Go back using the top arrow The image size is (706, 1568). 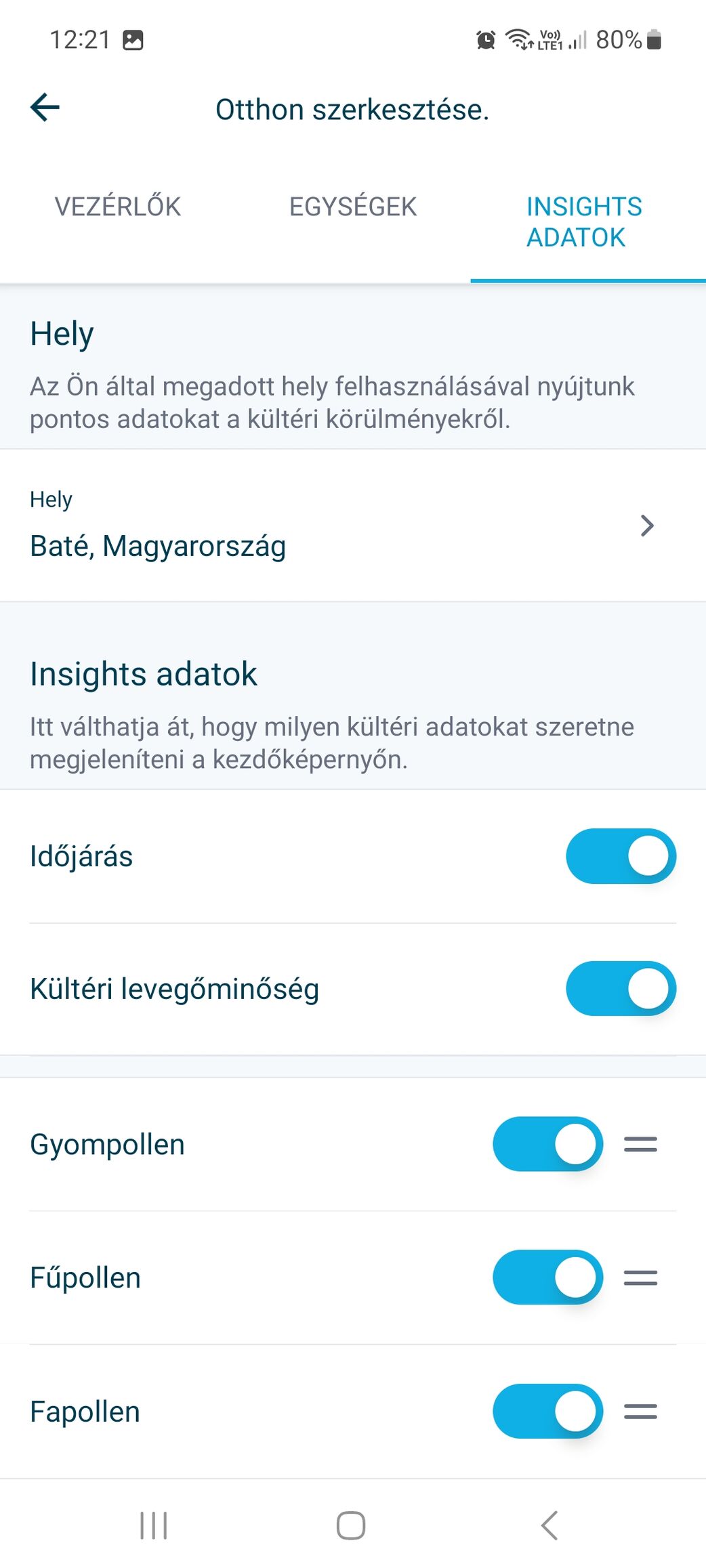(45, 108)
